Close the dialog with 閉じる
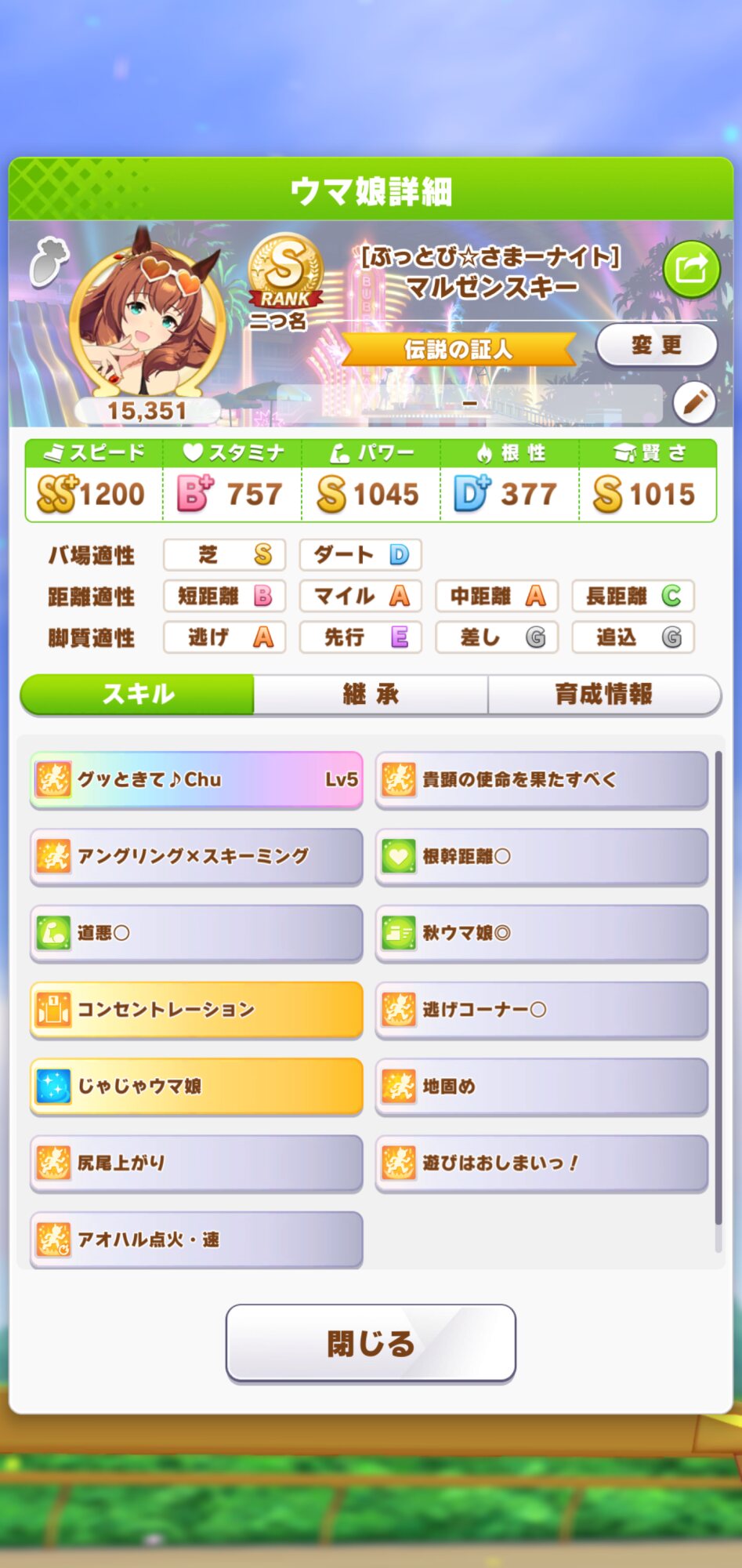The height and width of the screenshot is (1568, 742). (x=371, y=1343)
